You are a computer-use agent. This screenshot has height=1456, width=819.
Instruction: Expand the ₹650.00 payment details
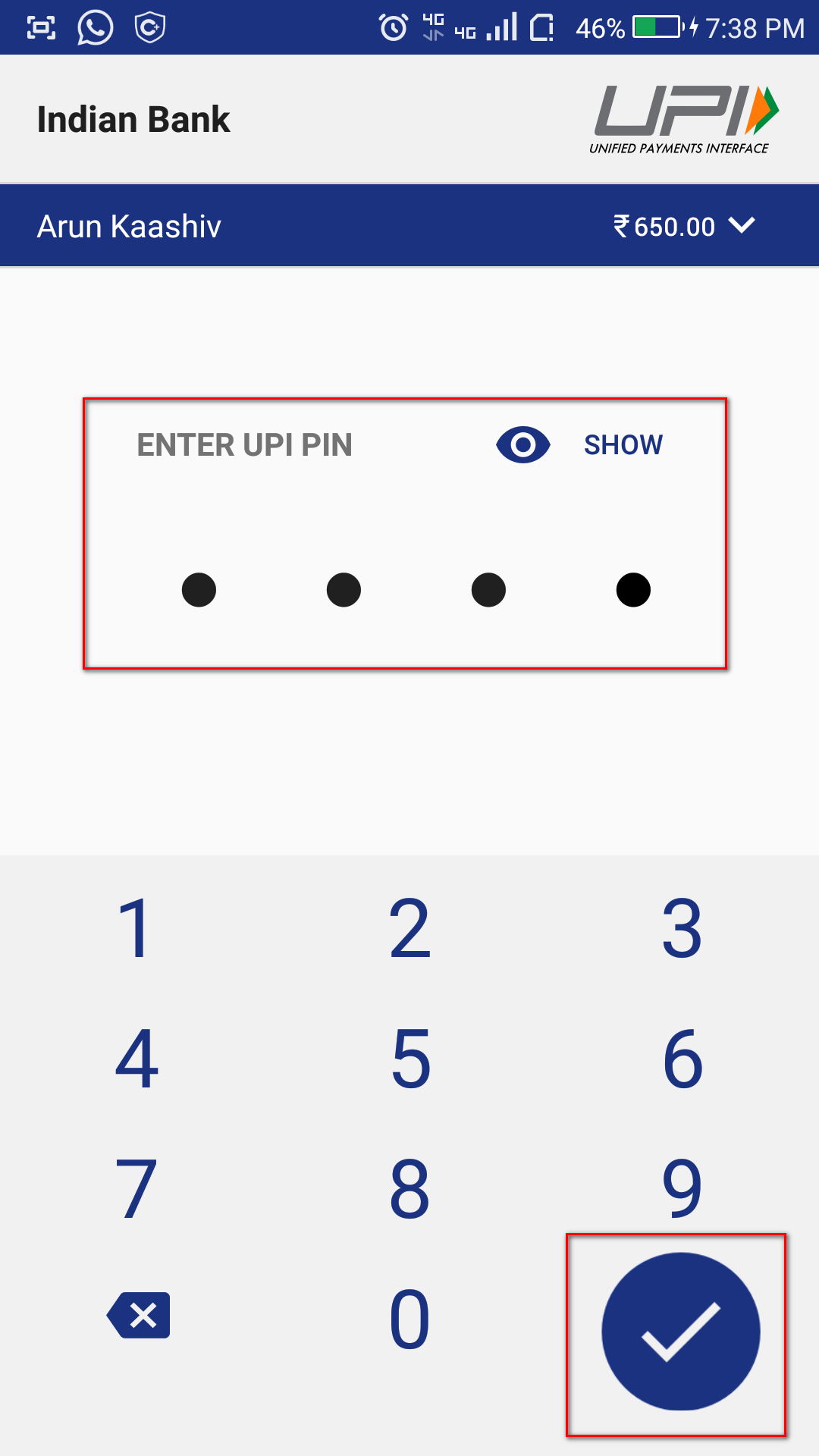(741, 225)
